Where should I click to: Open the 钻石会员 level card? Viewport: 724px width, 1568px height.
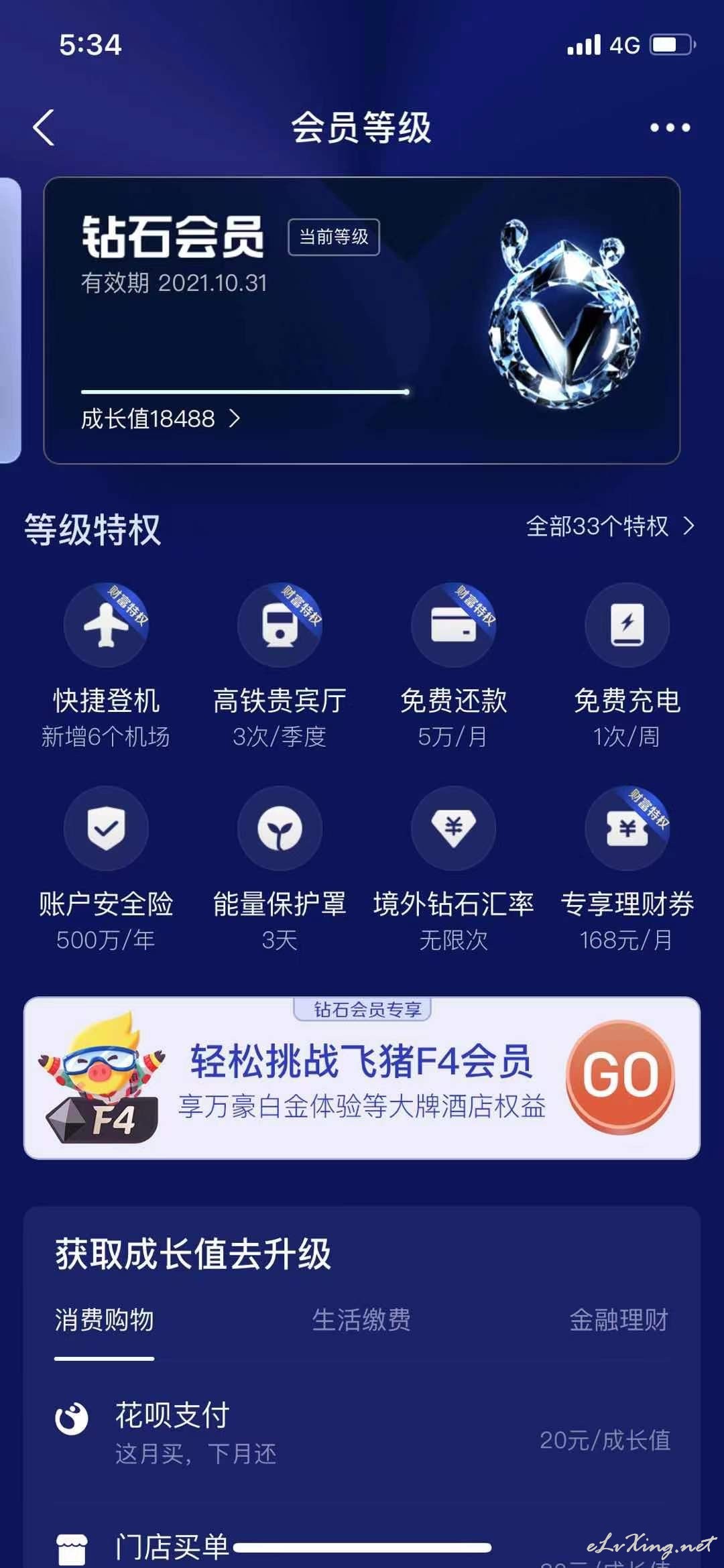click(x=362, y=320)
